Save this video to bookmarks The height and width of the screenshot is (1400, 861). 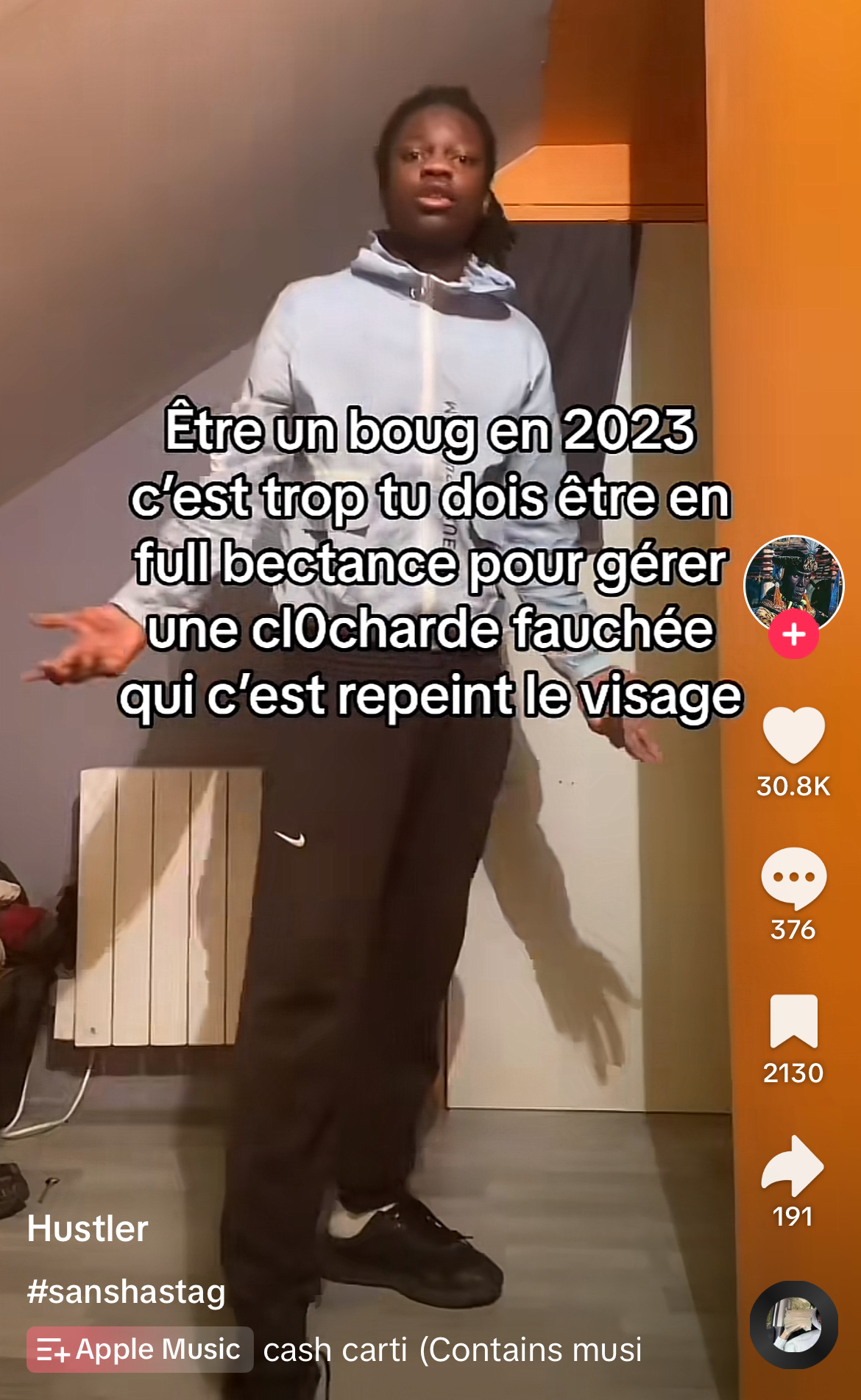[793, 1021]
